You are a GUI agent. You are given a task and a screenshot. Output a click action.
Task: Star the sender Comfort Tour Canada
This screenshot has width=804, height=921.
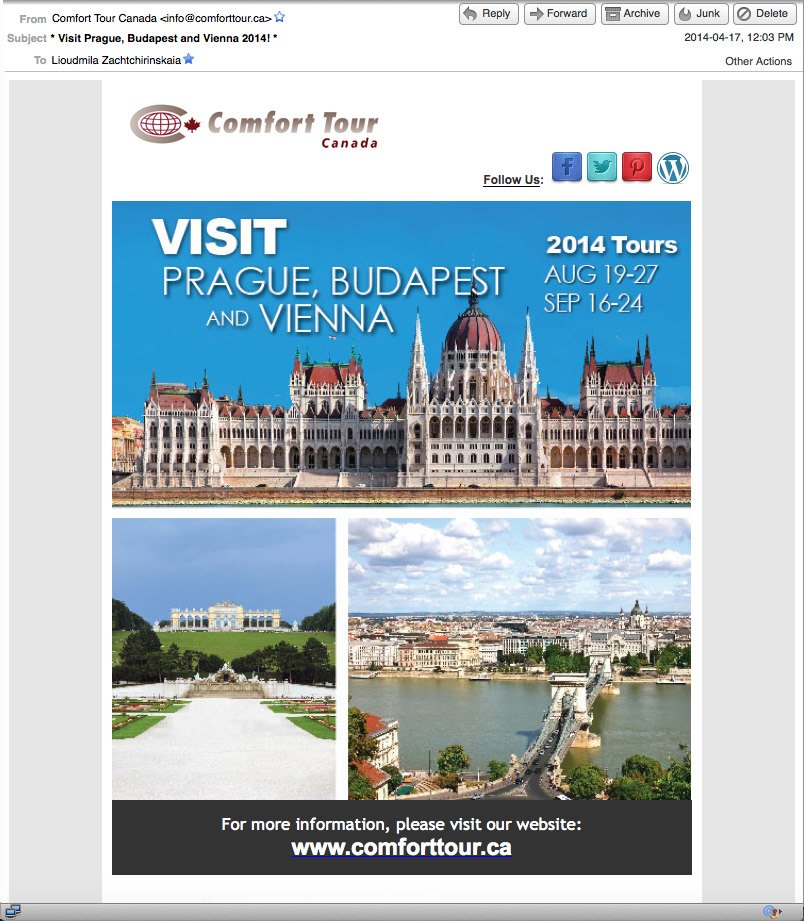click(280, 17)
